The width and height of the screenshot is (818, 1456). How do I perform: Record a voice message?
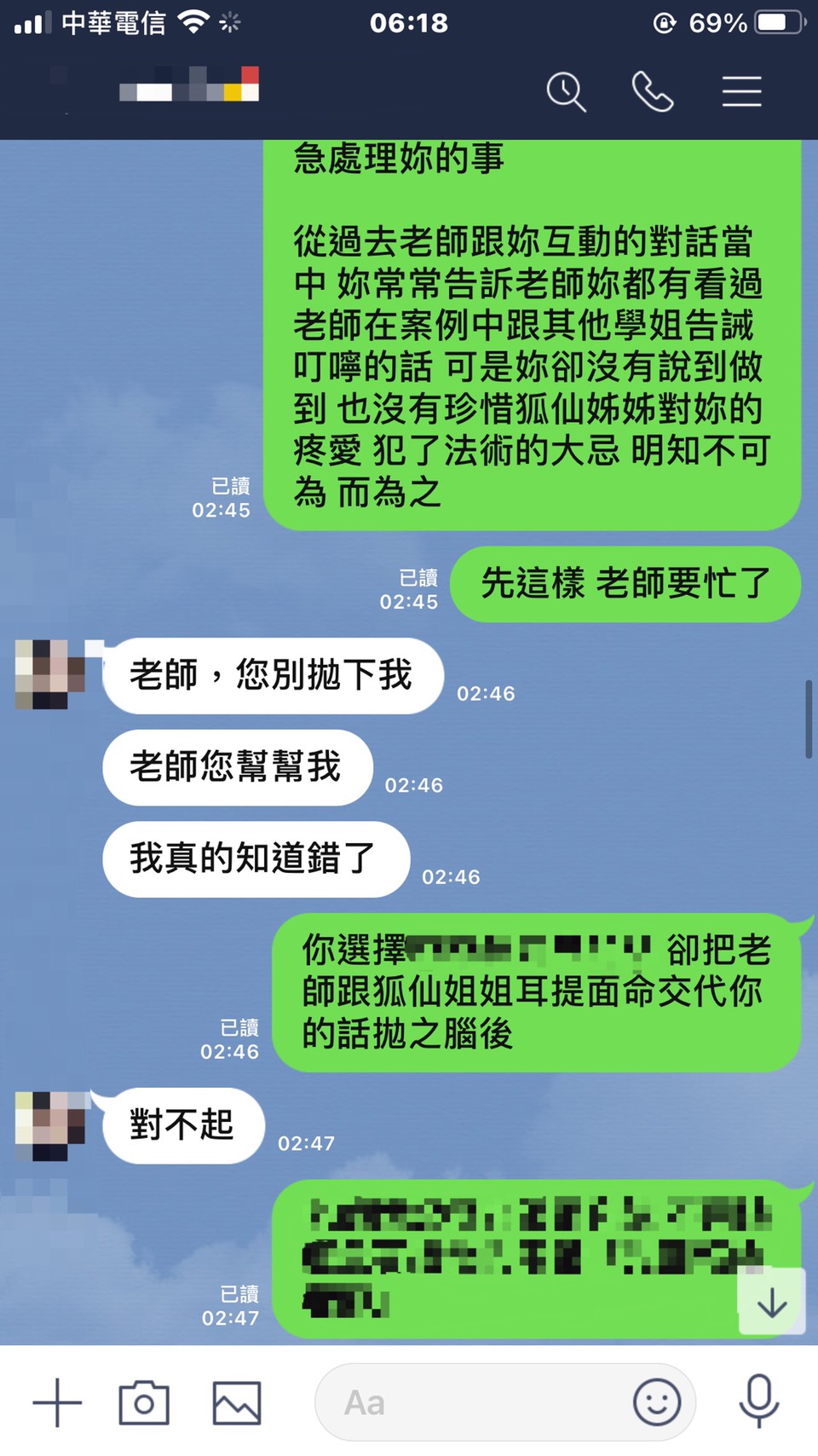[758, 1401]
